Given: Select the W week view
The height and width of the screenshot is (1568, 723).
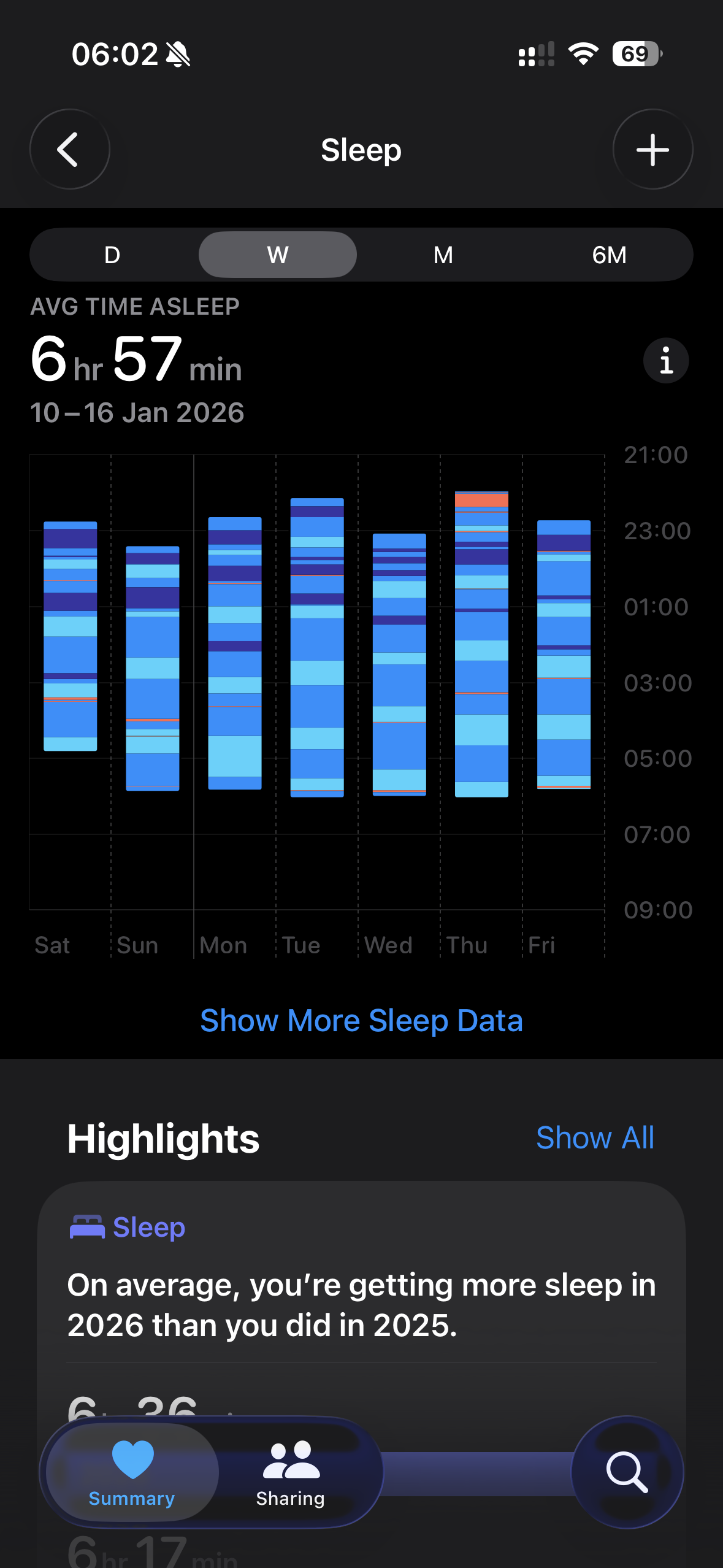Looking at the screenshot, I should coord(278,255).
